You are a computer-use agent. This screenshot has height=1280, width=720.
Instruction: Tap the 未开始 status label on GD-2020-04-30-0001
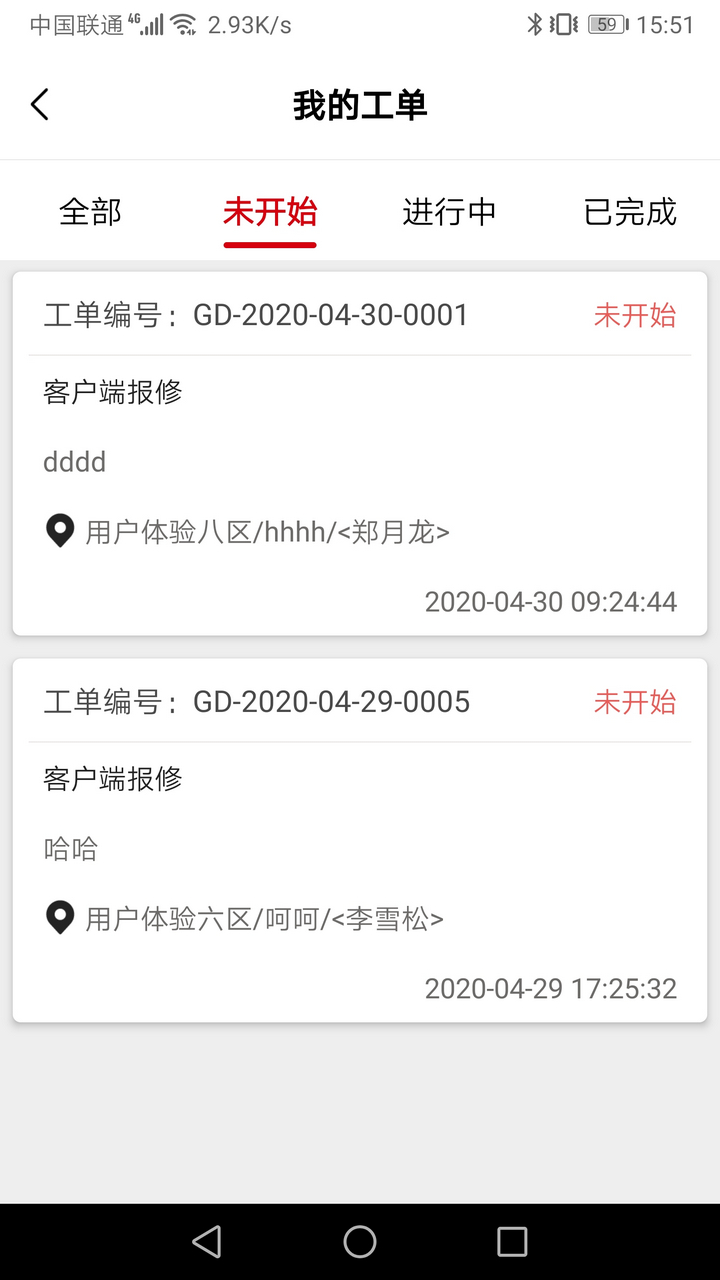click(x=636, y=315)
